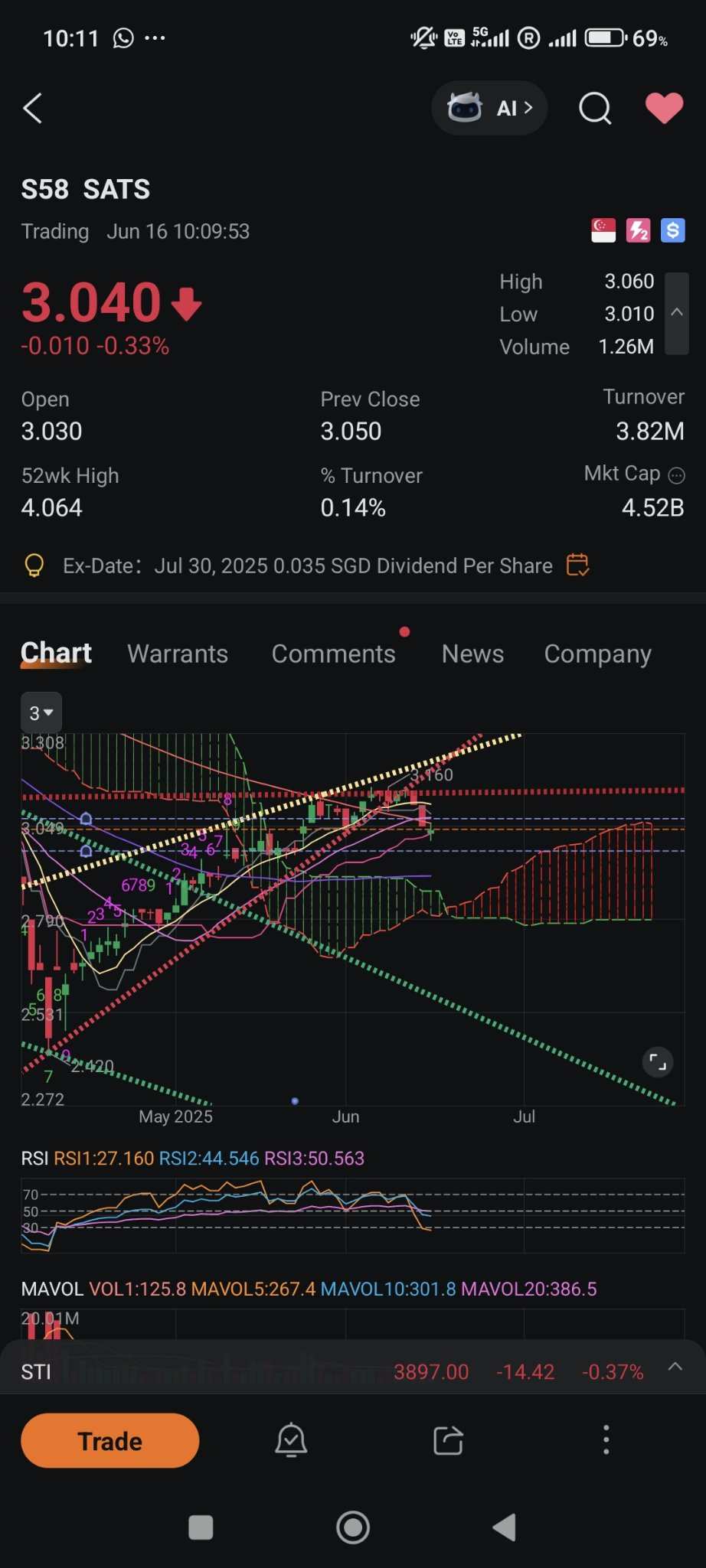Switch to the News tab
The width and height of the screenshot is (706, 1568).
tap(472, 654)
